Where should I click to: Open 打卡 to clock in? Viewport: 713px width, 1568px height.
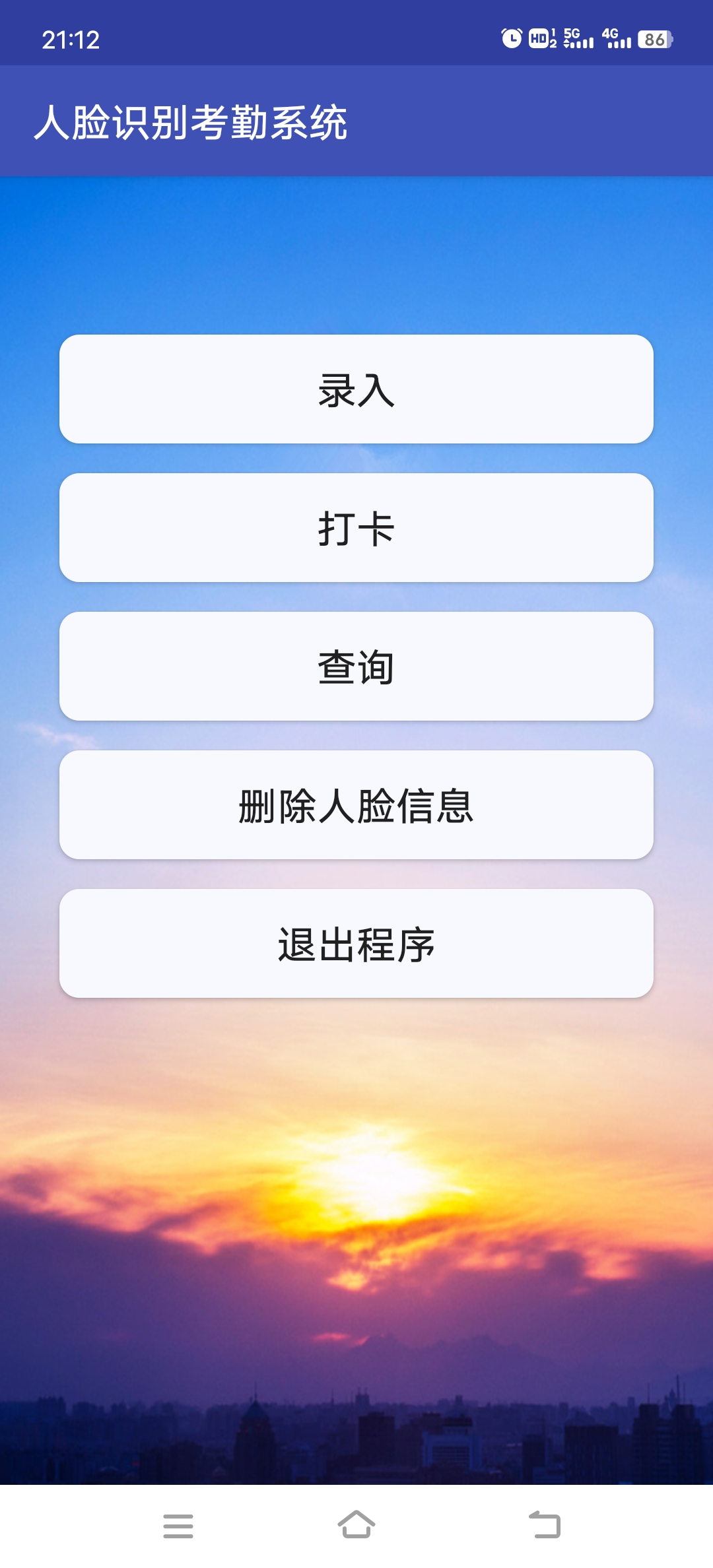tap(356, 528)
